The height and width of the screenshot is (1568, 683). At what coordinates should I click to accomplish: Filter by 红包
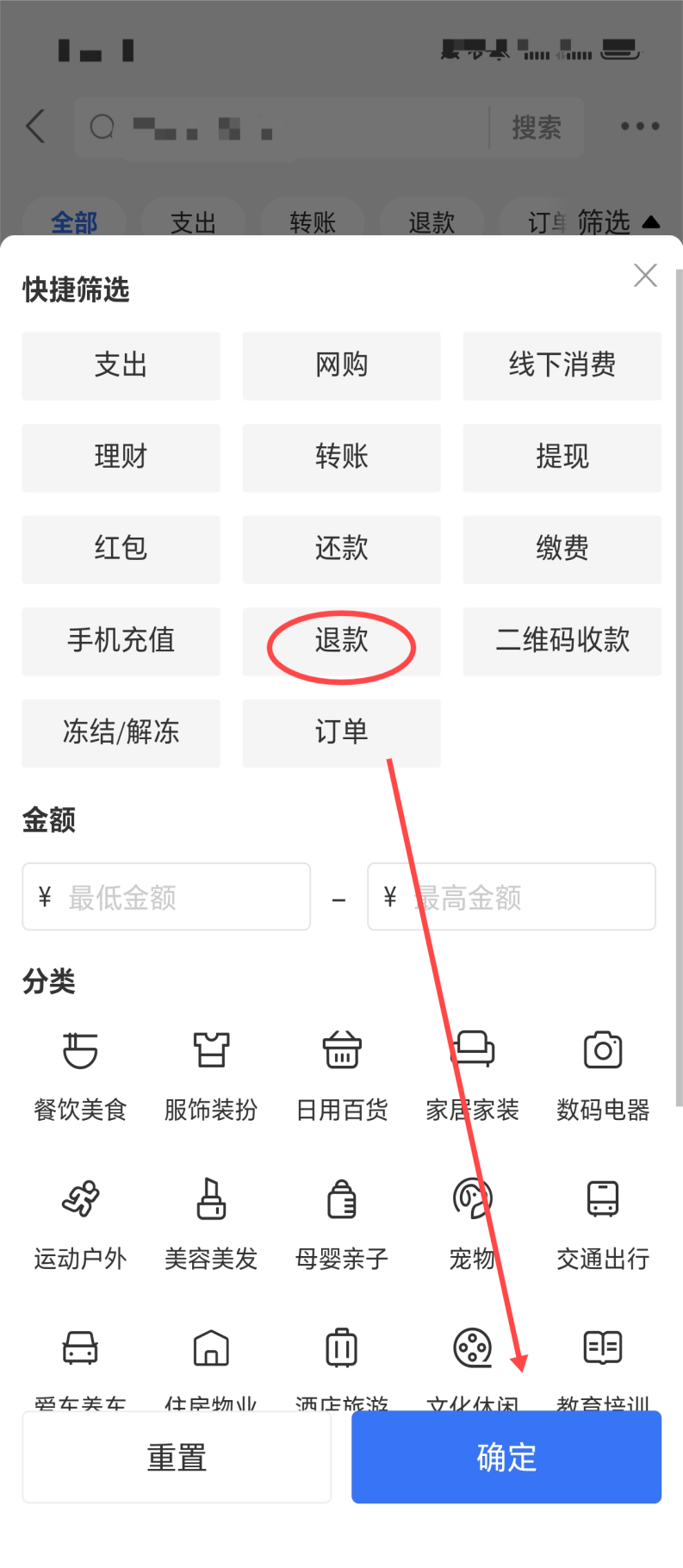121,549
